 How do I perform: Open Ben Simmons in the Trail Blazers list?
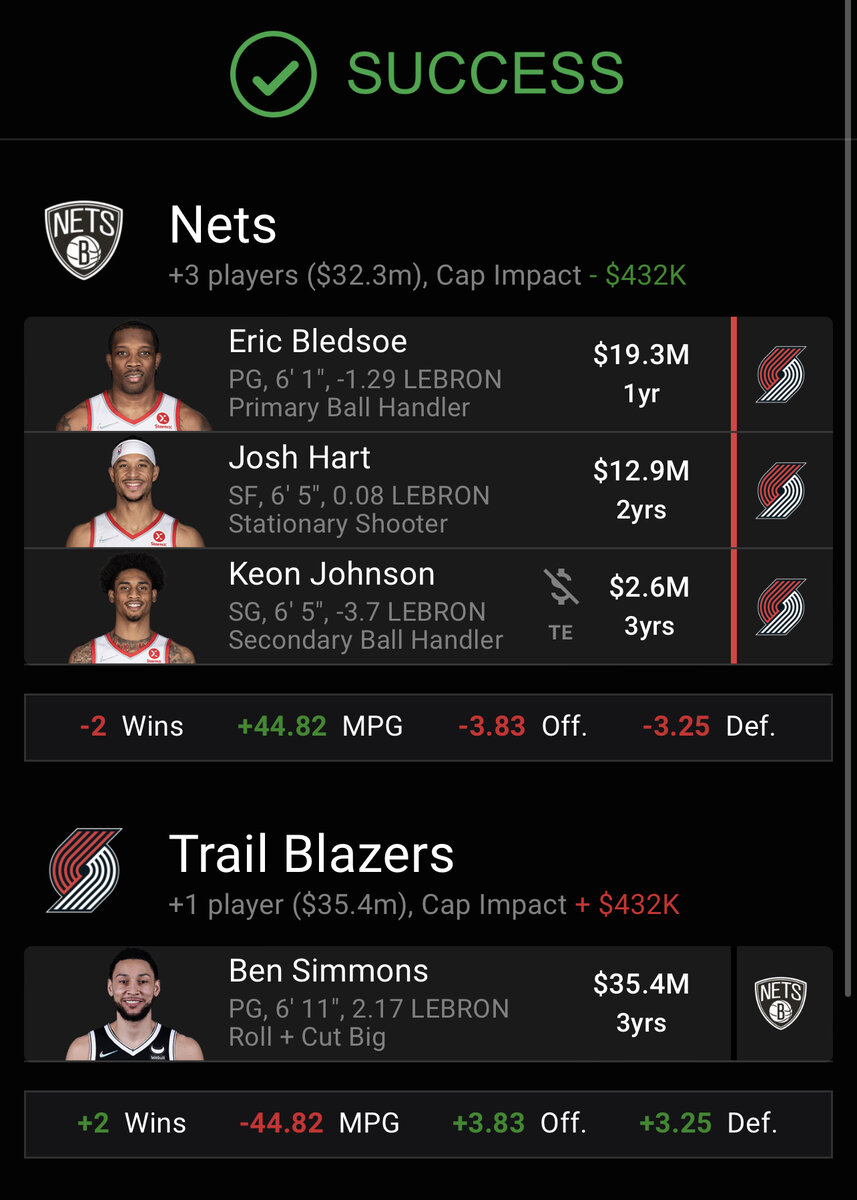[378, 1003]
